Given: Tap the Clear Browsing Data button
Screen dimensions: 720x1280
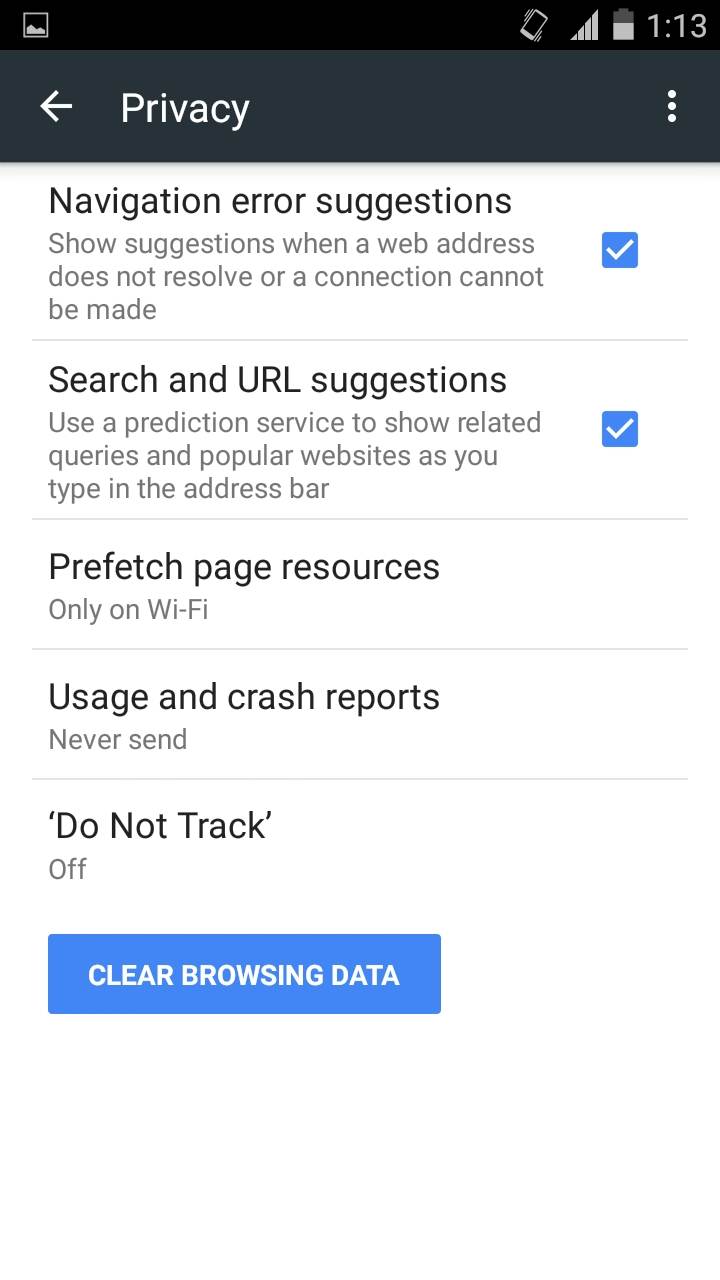Looking at the screenshot, I should [x=244, y=974].
